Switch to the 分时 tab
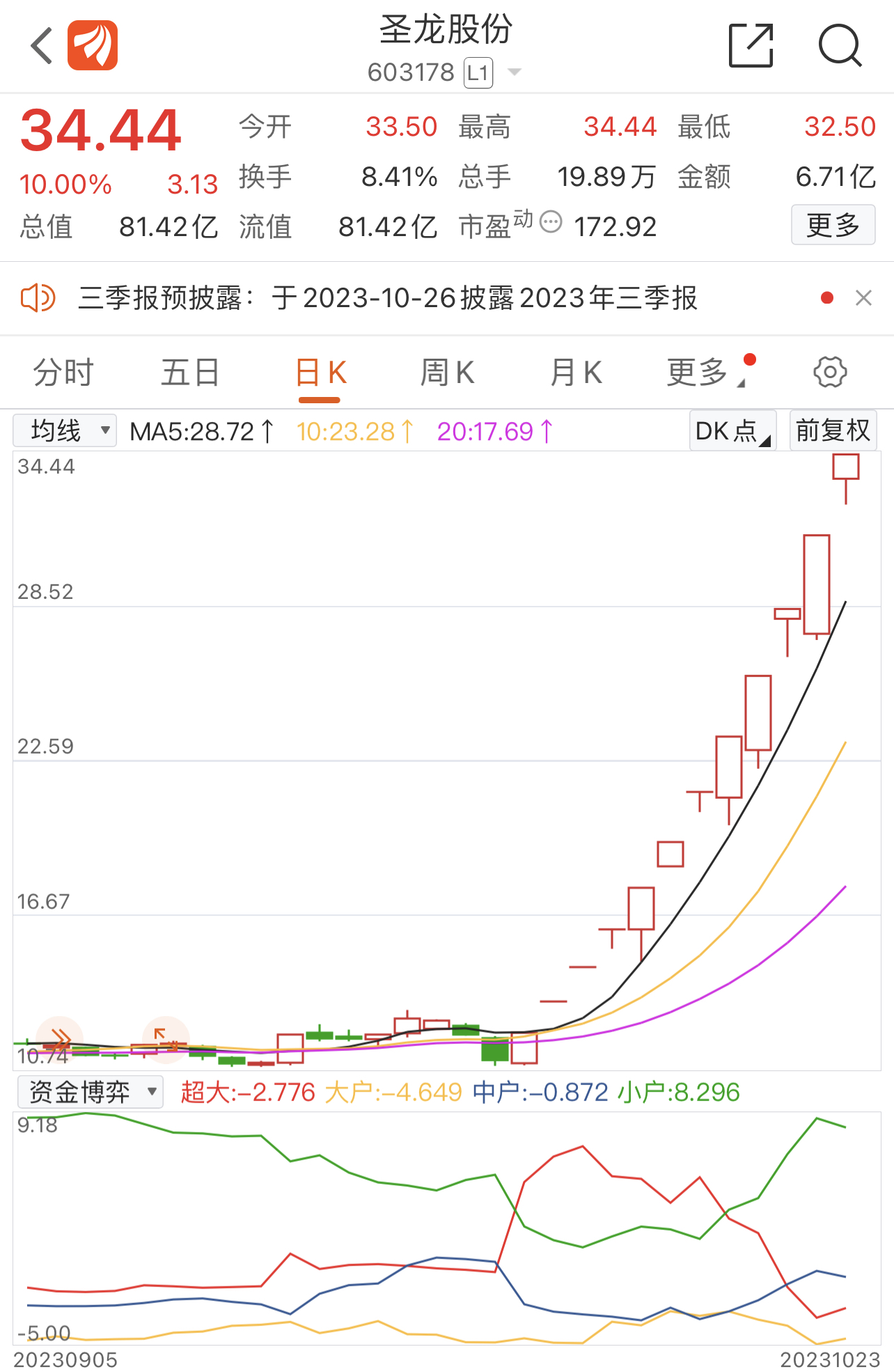Screen dimensions: 894x1372 coord(63,373)
